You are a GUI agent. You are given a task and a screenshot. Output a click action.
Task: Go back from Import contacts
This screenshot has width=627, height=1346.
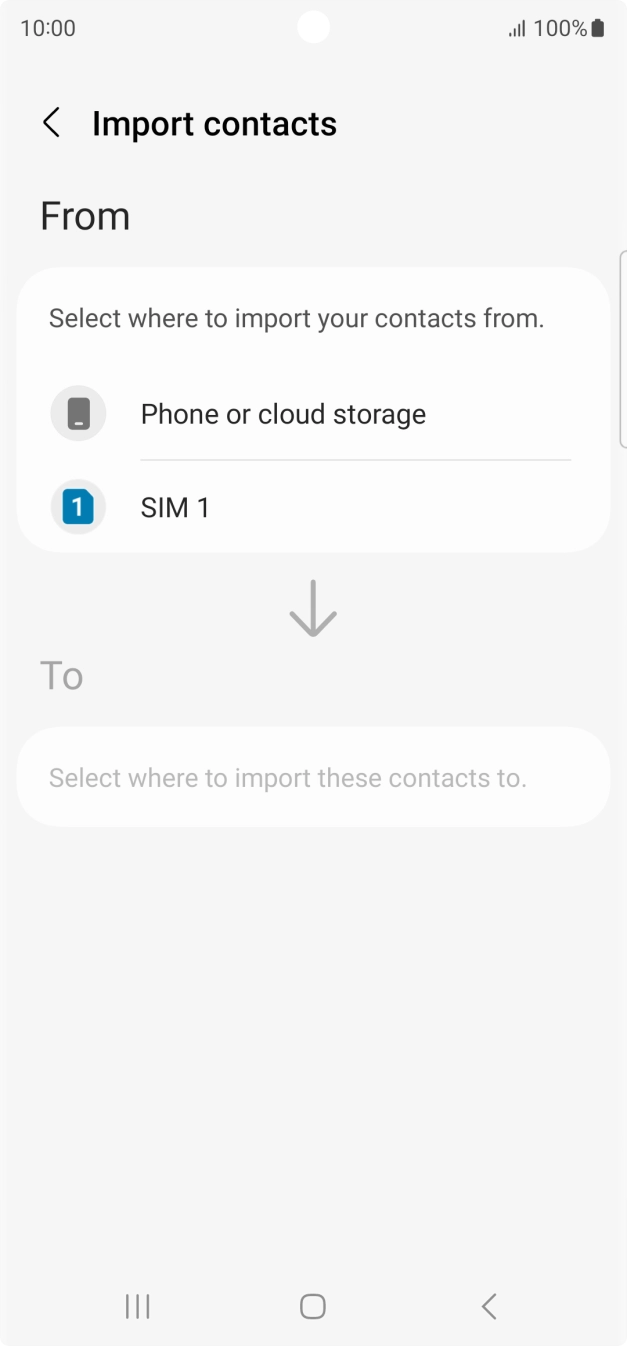[x=51, y=123]
